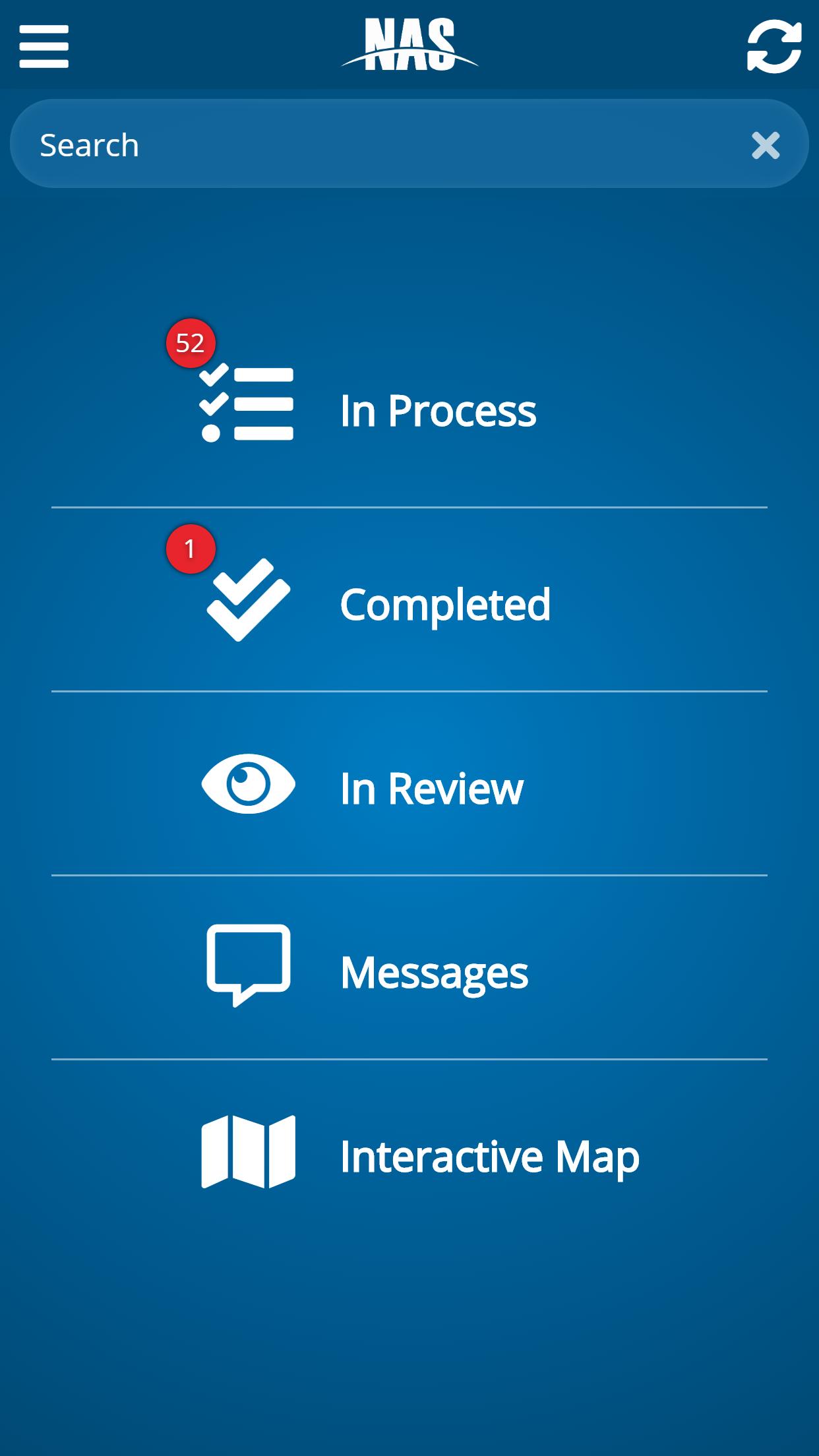Open the In Process list
The width and height of the screenshot is (819, 1456).
(409, 410)
